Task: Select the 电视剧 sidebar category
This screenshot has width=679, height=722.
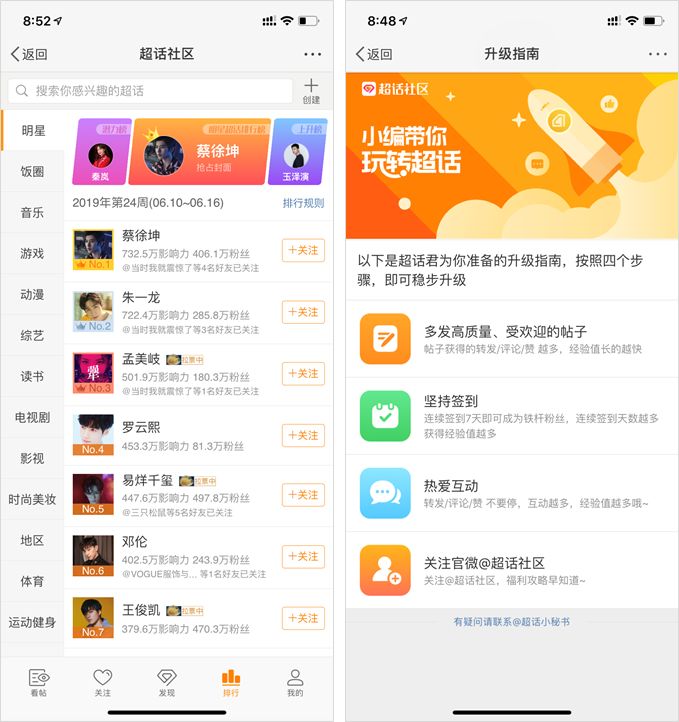Action: coord(32,417)
